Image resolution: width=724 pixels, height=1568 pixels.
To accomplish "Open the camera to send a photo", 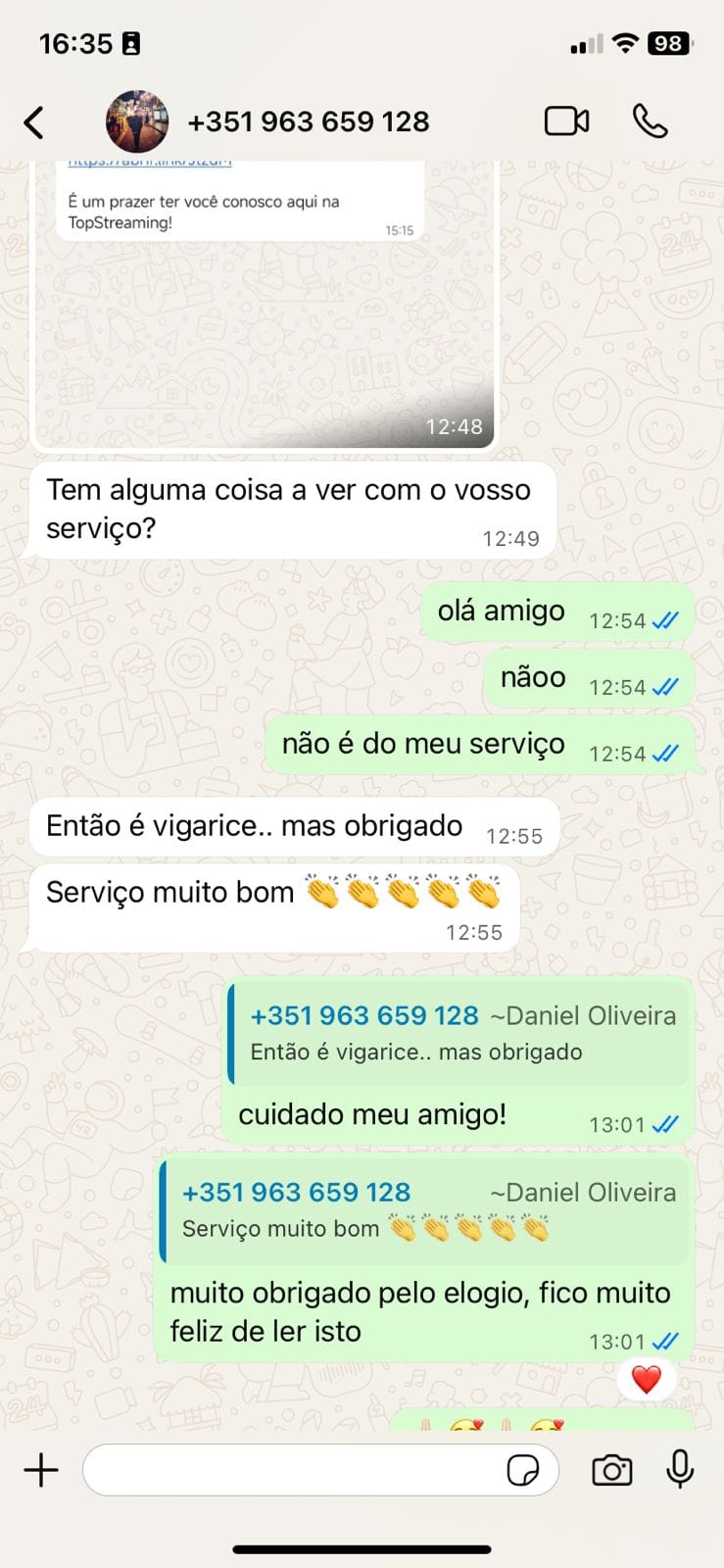I will 611,1470.
